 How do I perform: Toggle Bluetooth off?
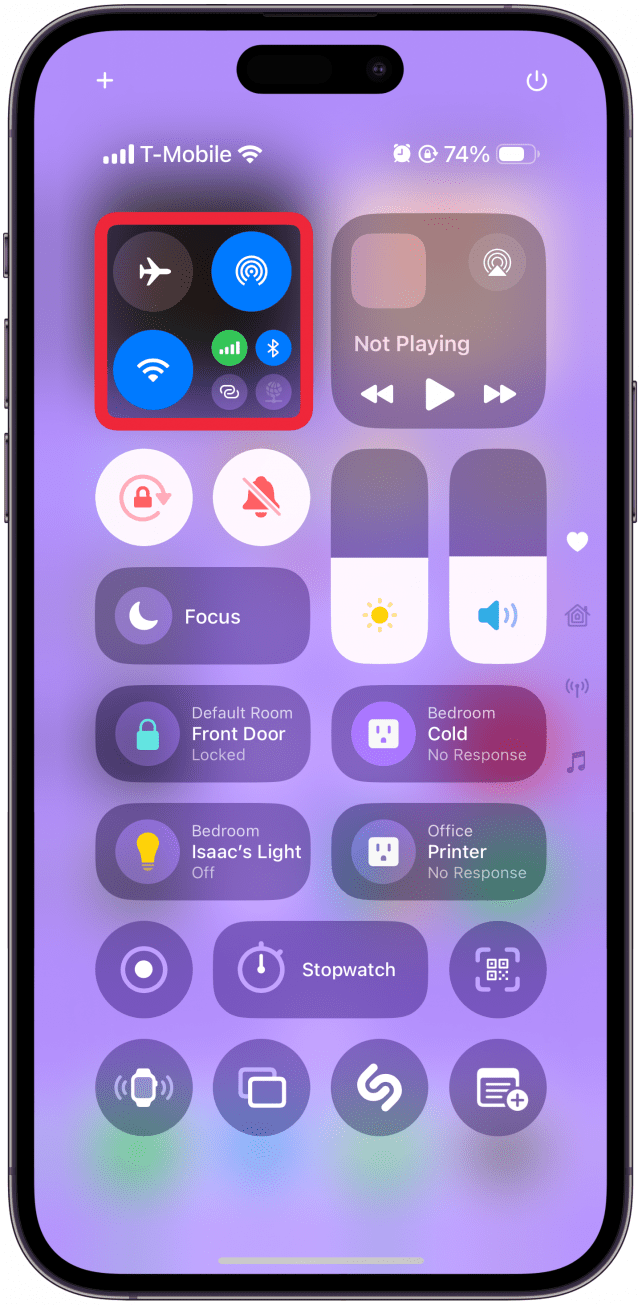click(x=273, y=348)
